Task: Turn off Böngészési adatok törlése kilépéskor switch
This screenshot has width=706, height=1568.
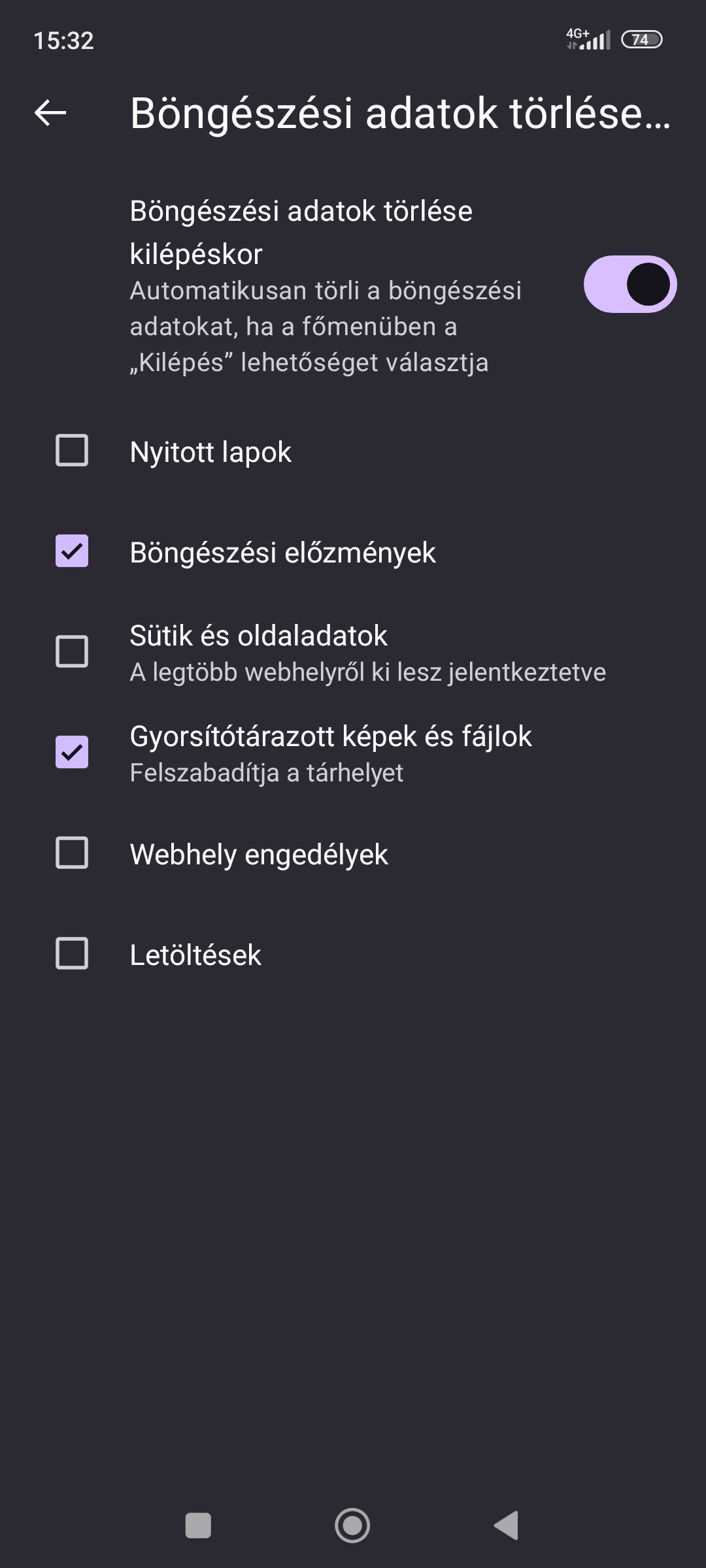Action: tap(630, 284)
